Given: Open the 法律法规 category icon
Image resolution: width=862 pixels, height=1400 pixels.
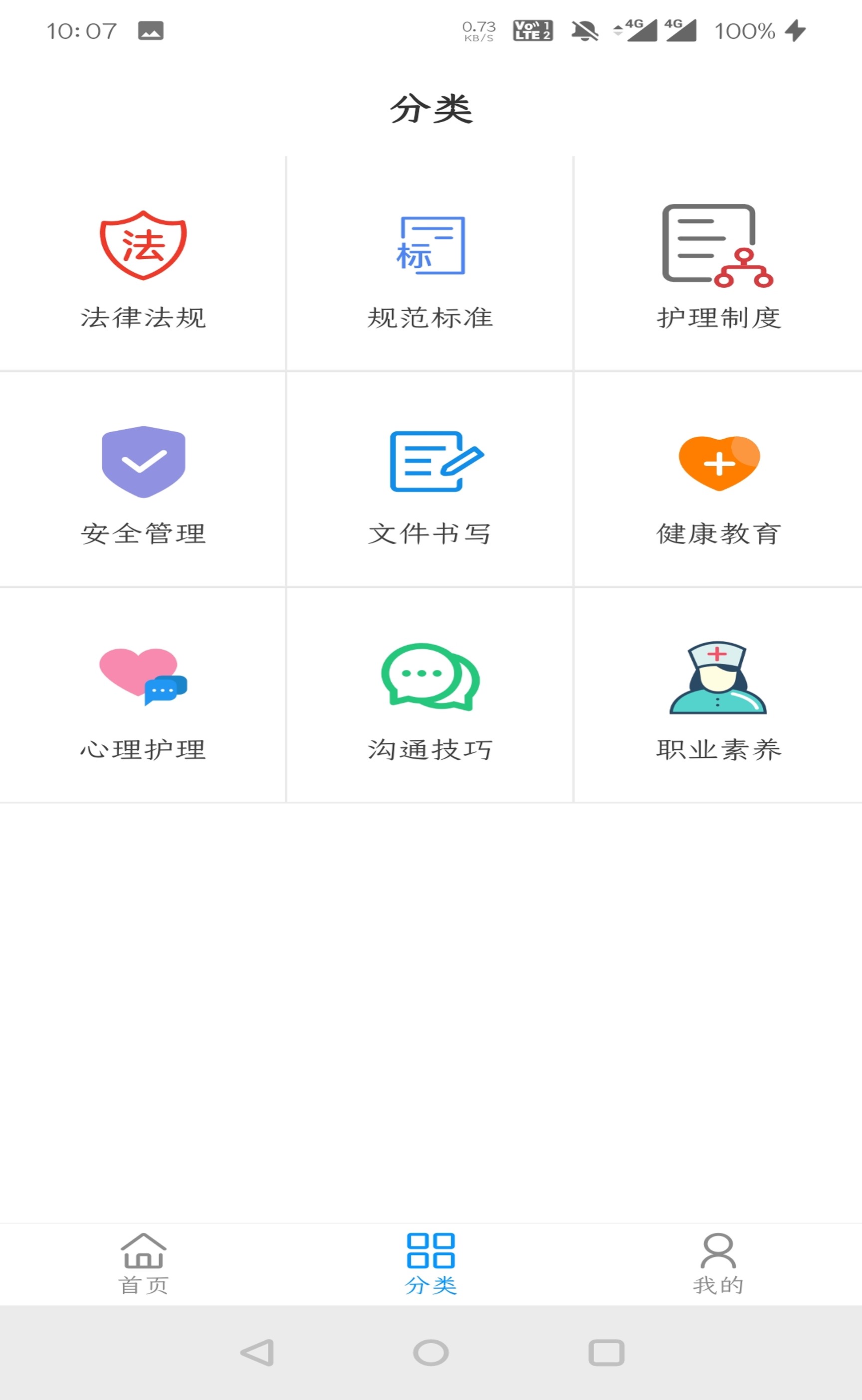Looking at the screenshot, I should 143,245.
